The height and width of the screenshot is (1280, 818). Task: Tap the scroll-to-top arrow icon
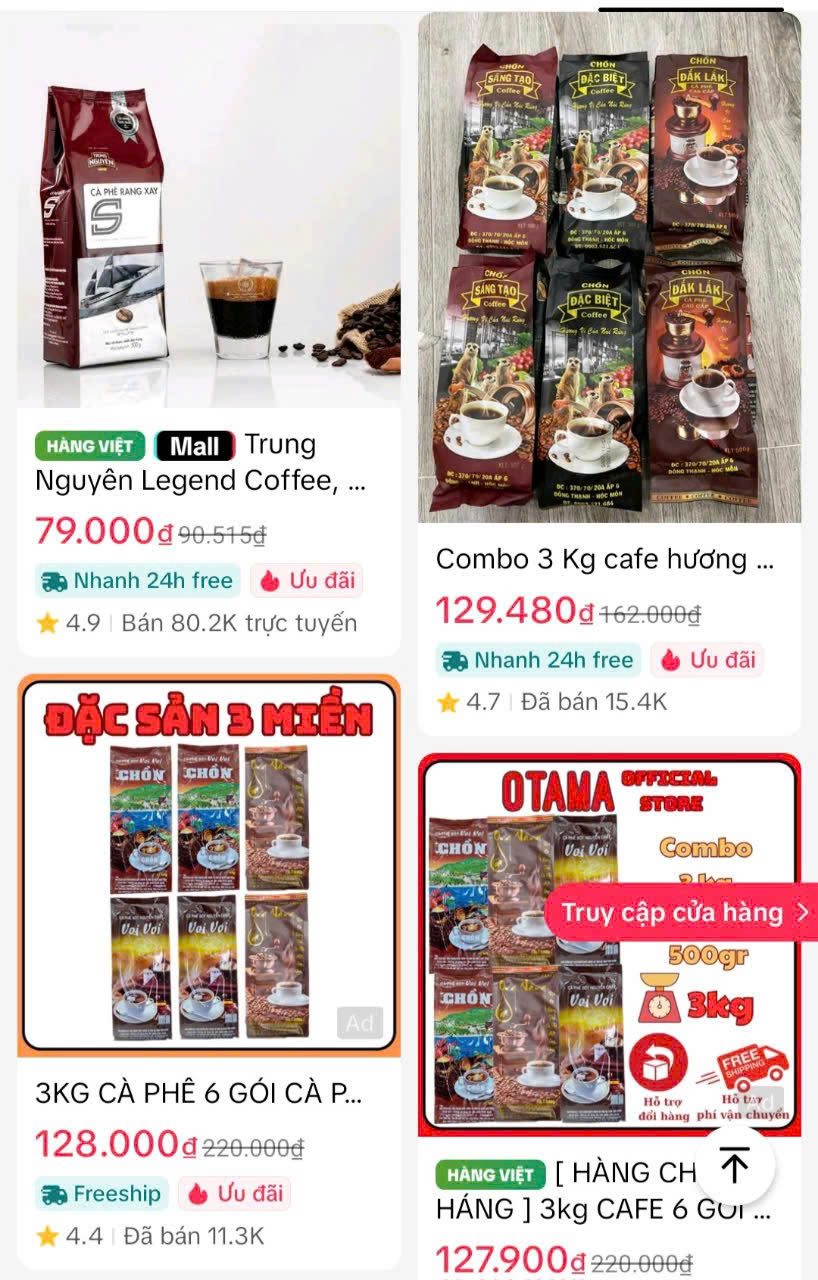click(735, 1164)
